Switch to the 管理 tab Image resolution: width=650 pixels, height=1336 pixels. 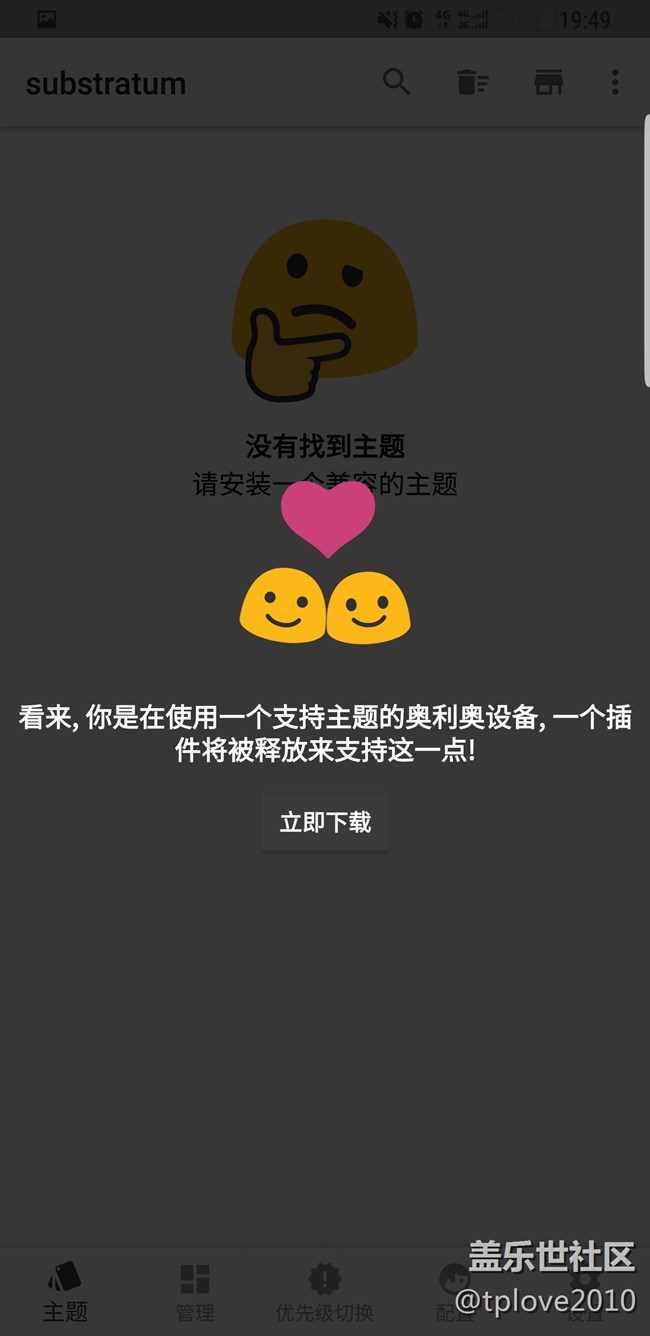195,1291
